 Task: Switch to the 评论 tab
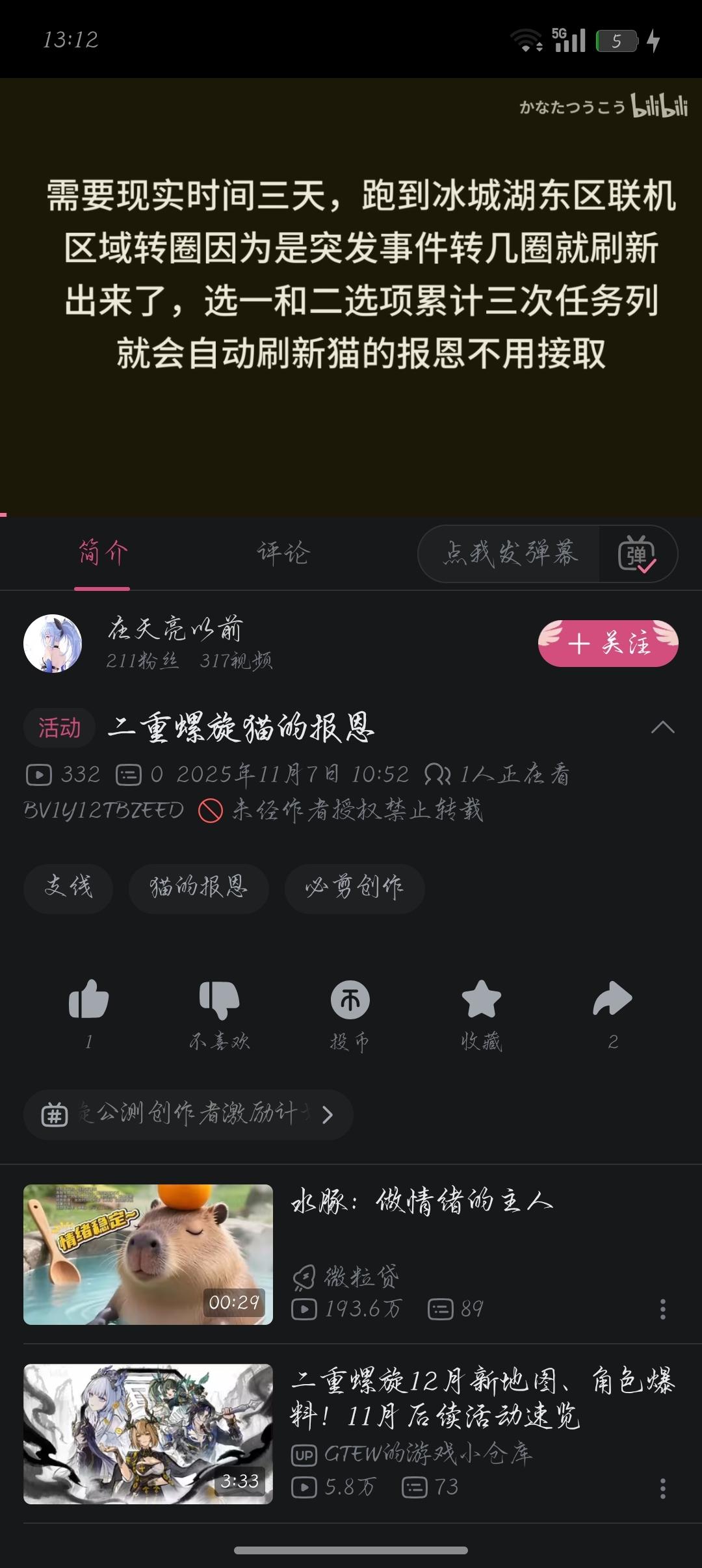coord(283,553)
